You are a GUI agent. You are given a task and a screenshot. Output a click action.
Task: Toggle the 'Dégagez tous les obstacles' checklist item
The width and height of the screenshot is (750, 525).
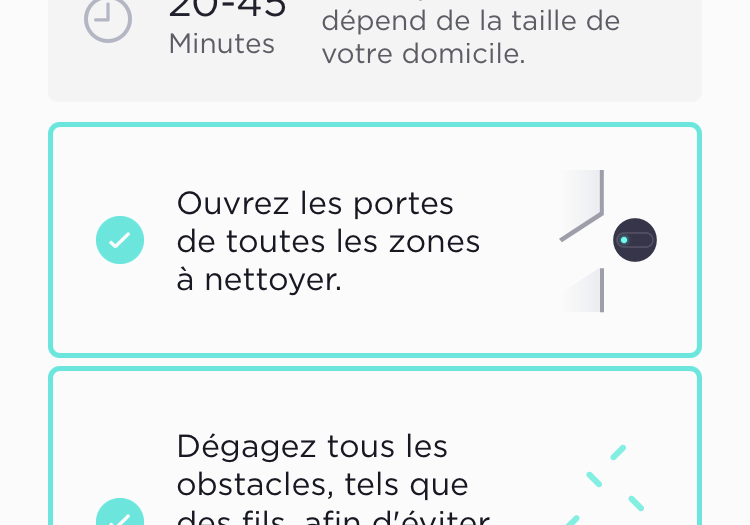point(120,513)
